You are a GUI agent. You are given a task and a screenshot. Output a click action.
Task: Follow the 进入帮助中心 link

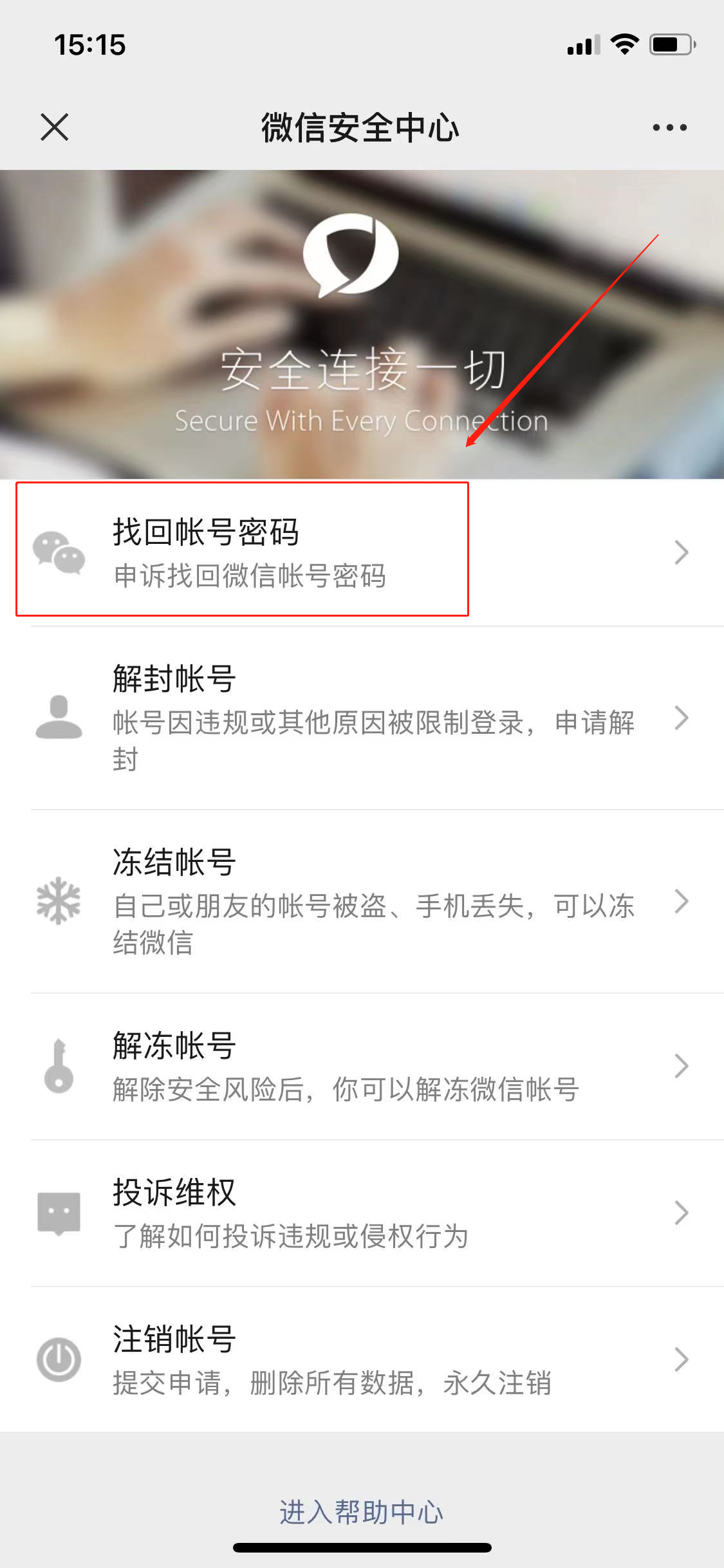(362, 1512)
